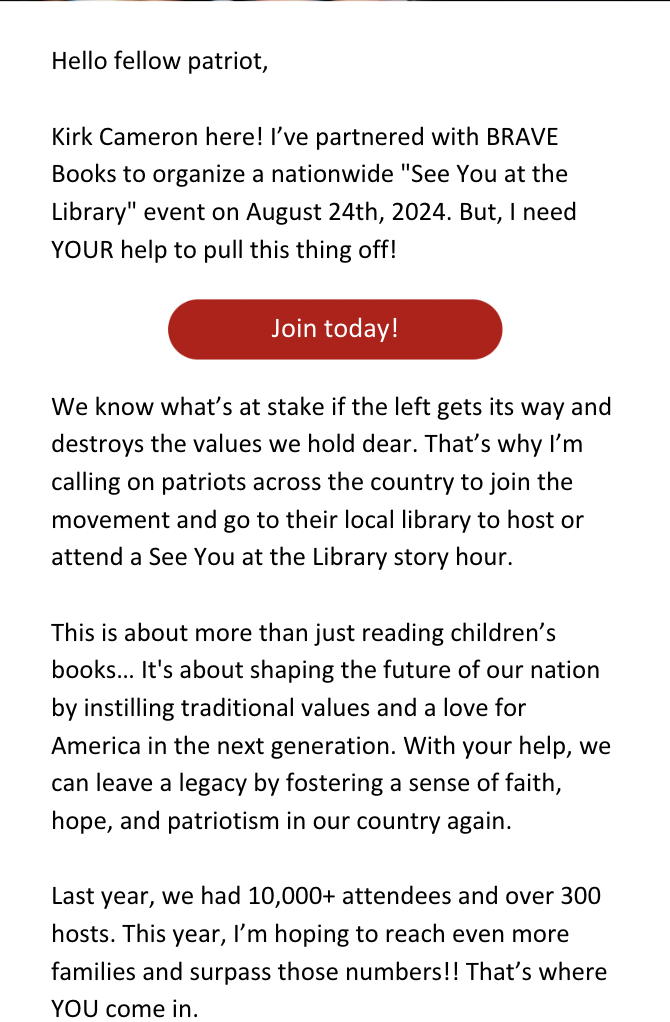Tap the Join today! button

pyautogui.click(x=335, y=329)
